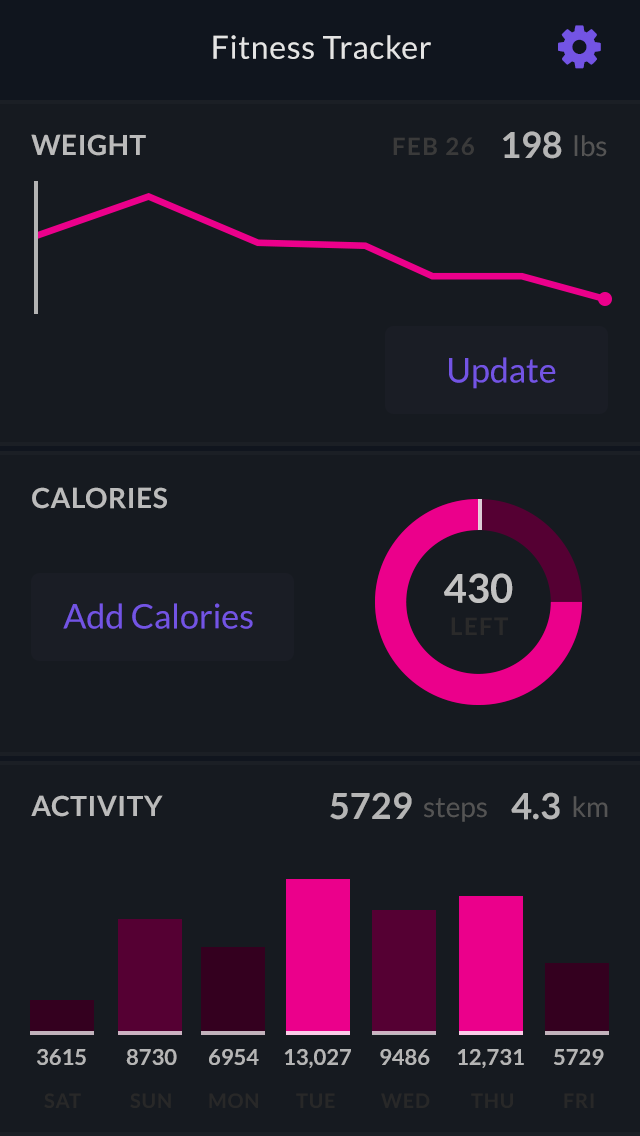Open the settings gear
This screenshot has width=640, height=1136.
click(579, 48)
